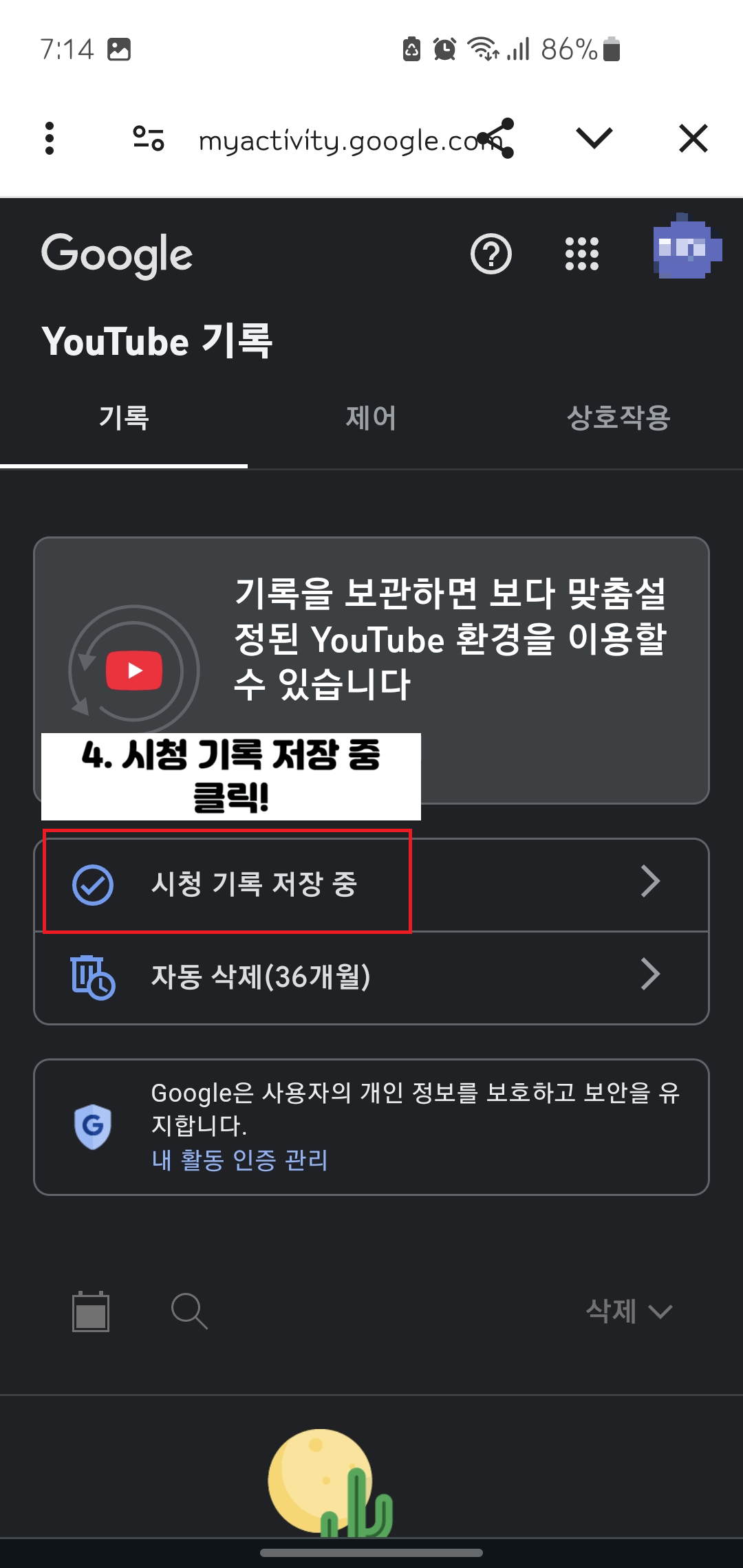Open site permission controls icon in address bar
This screenshot has width=743, height=1568.
[x=149, y=138]
